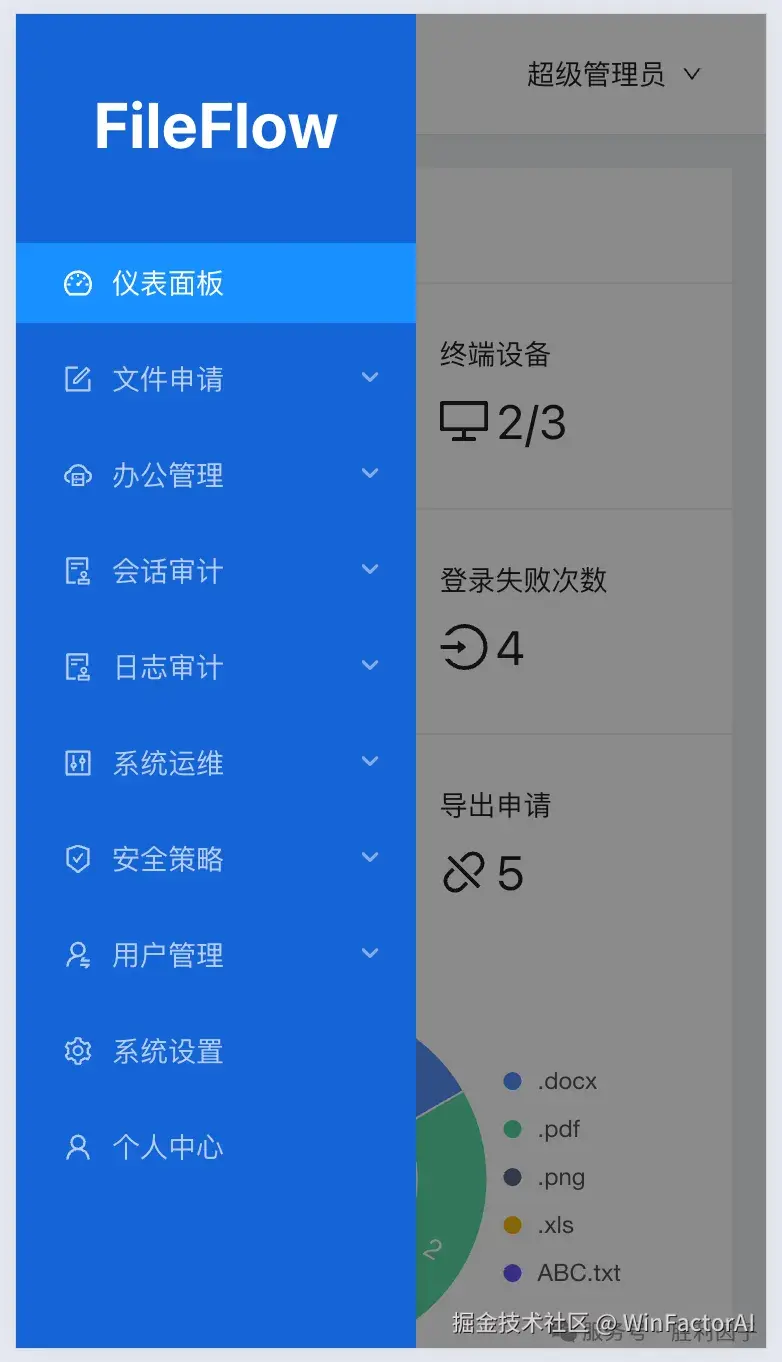
Task: Expand the 文件申请 menu chevron
Action: (x=370, y=378)
